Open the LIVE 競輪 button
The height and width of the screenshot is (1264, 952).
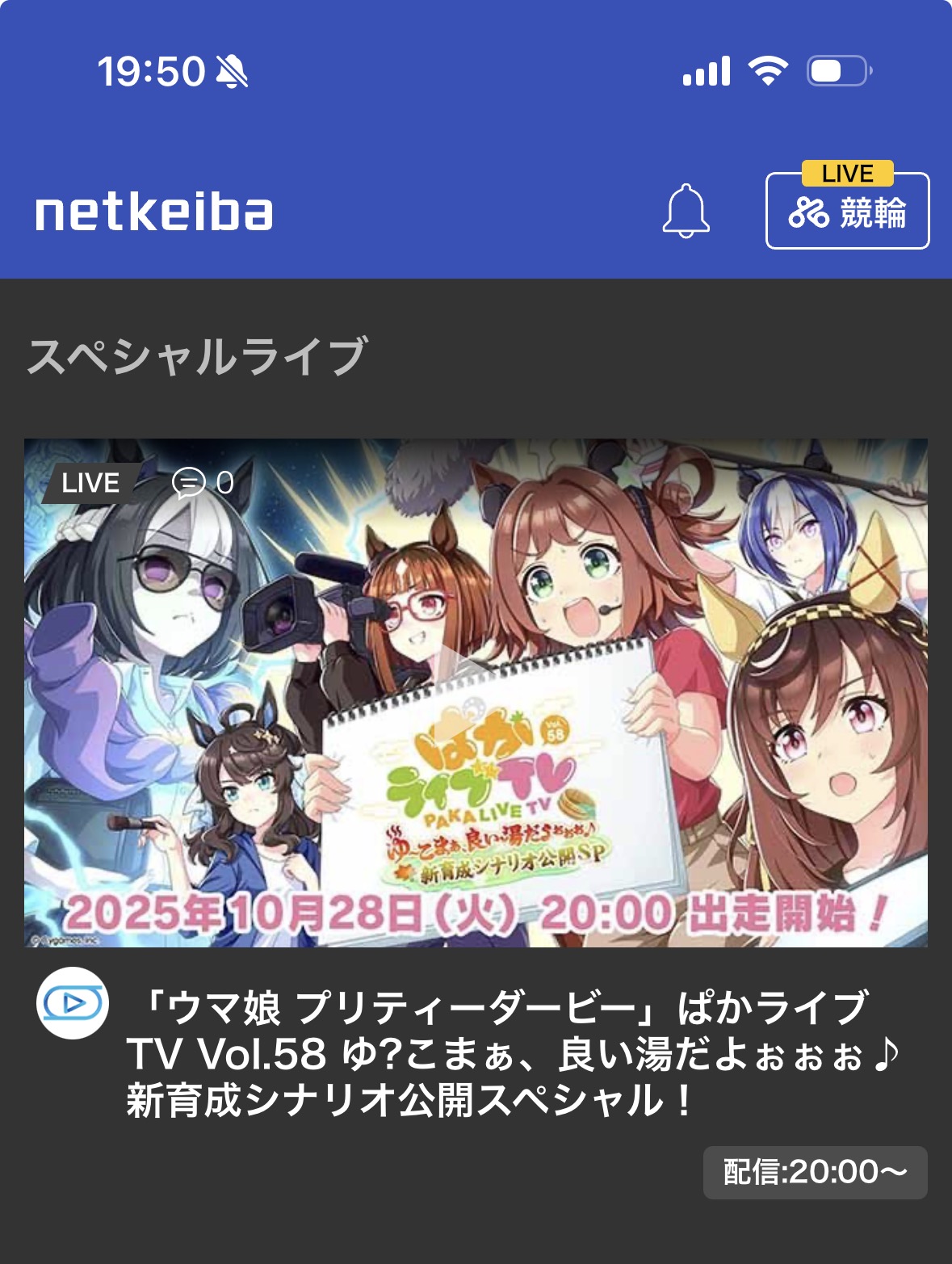[847, 212]
